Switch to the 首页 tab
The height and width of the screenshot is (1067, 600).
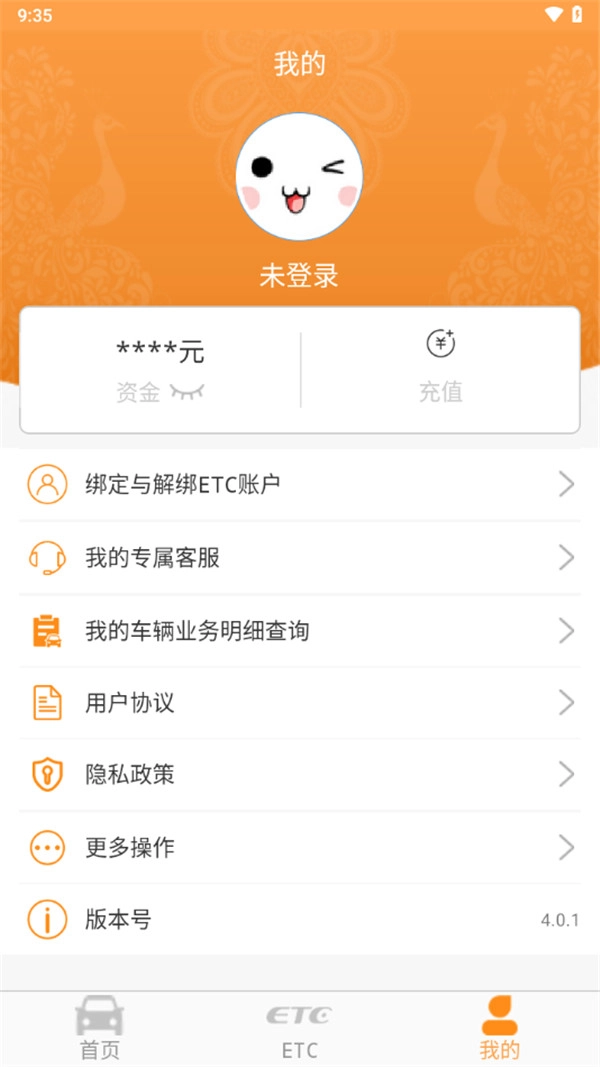pos(100,1028)
